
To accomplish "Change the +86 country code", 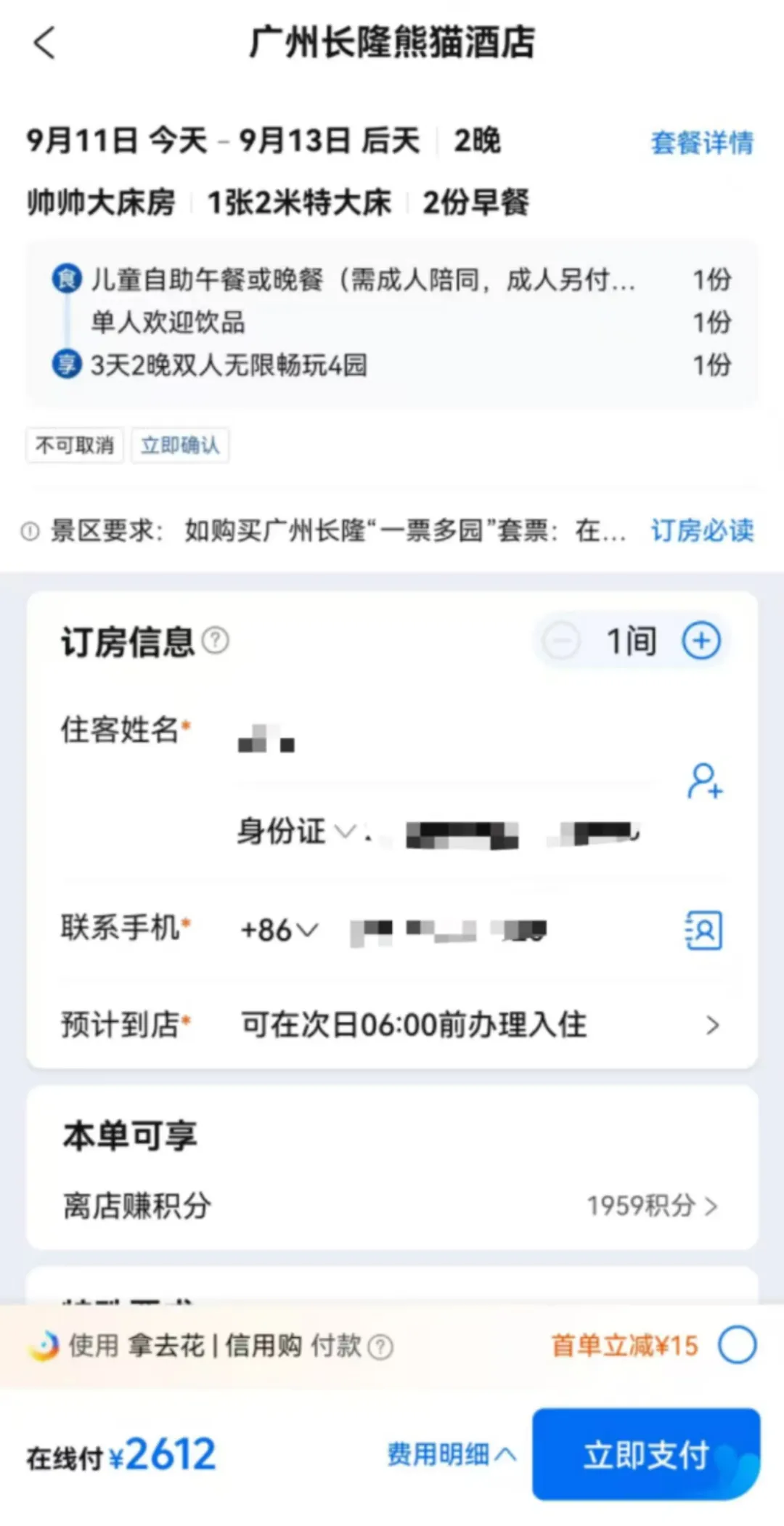I will [x=279, y=930].
